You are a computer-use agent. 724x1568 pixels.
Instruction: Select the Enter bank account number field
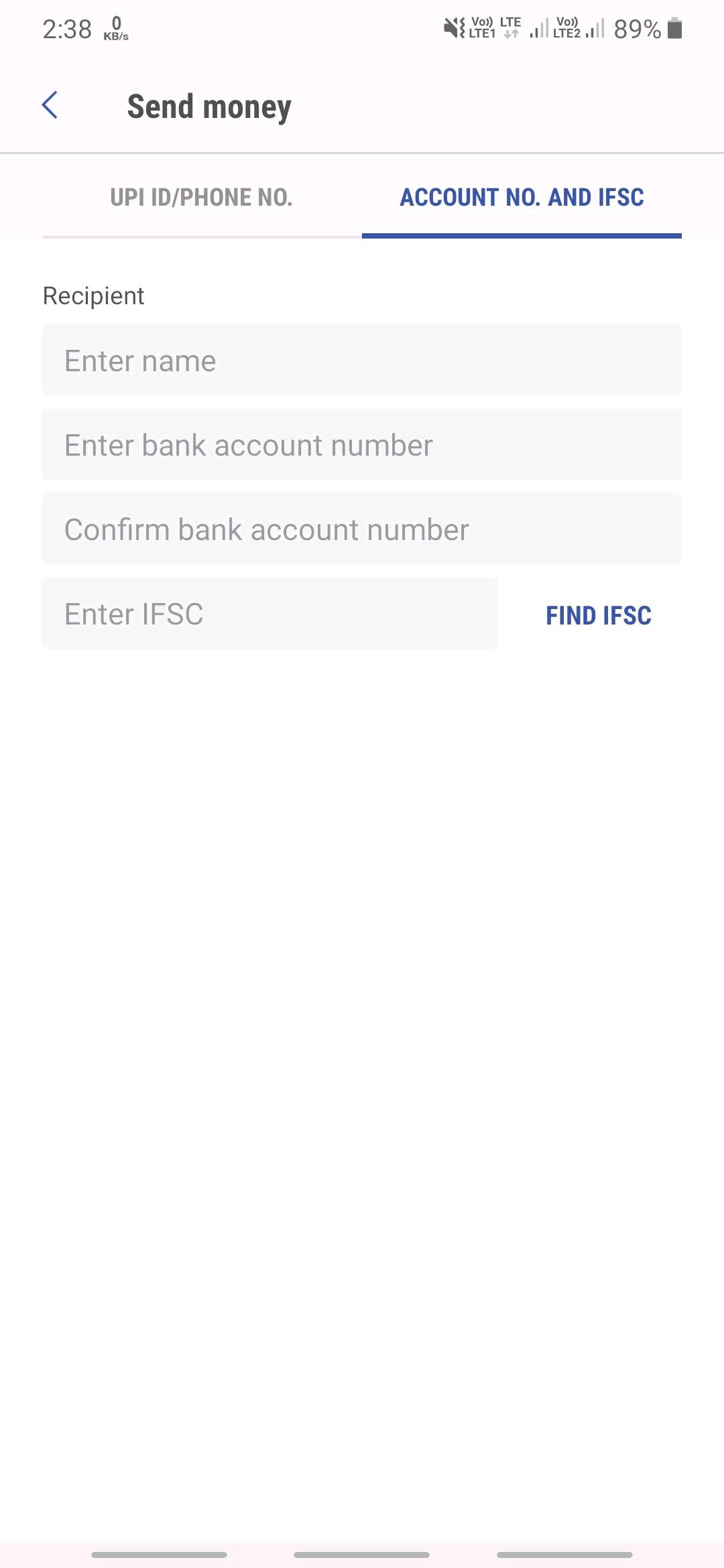[362, 444]
